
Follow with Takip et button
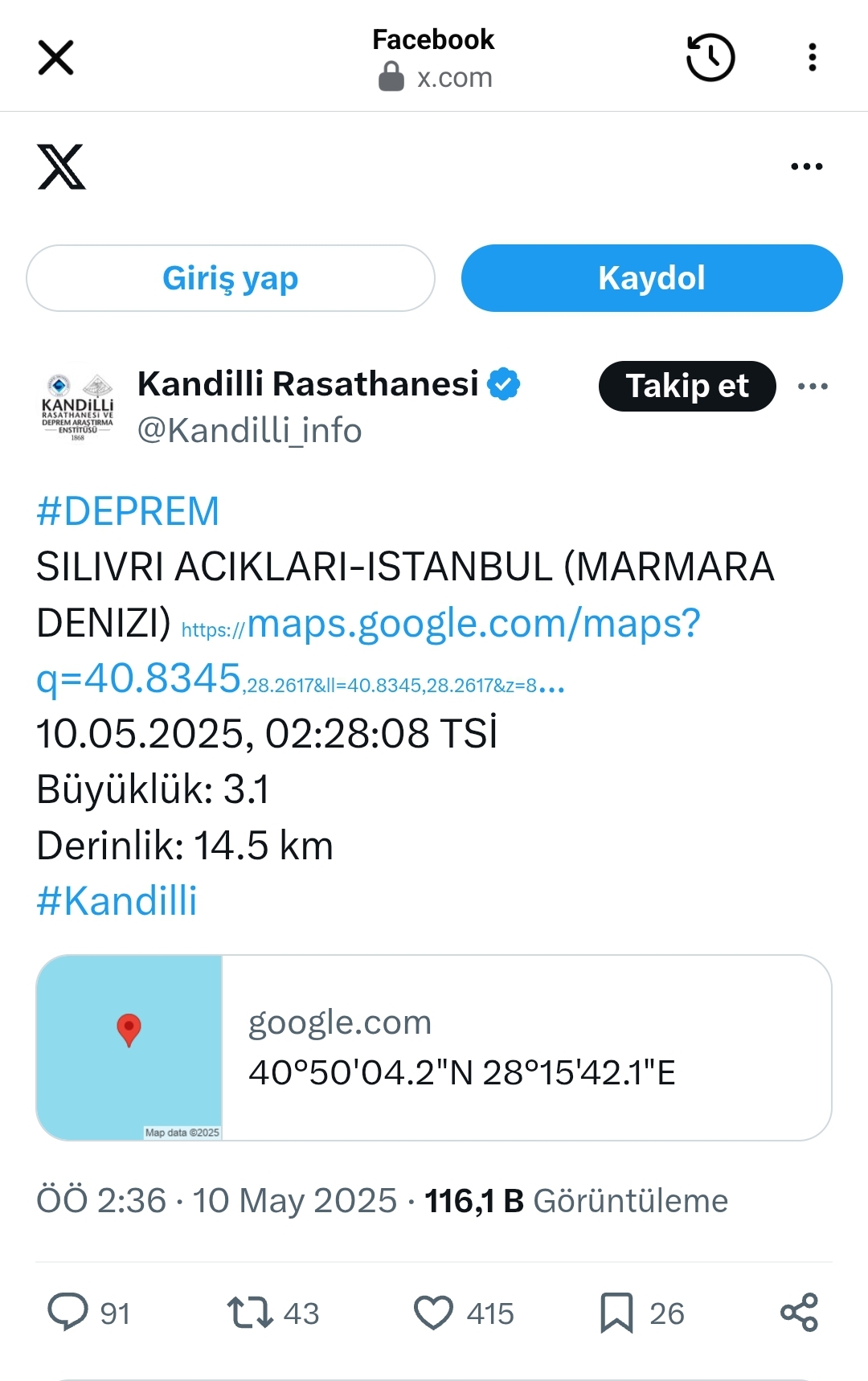point(687,386)
